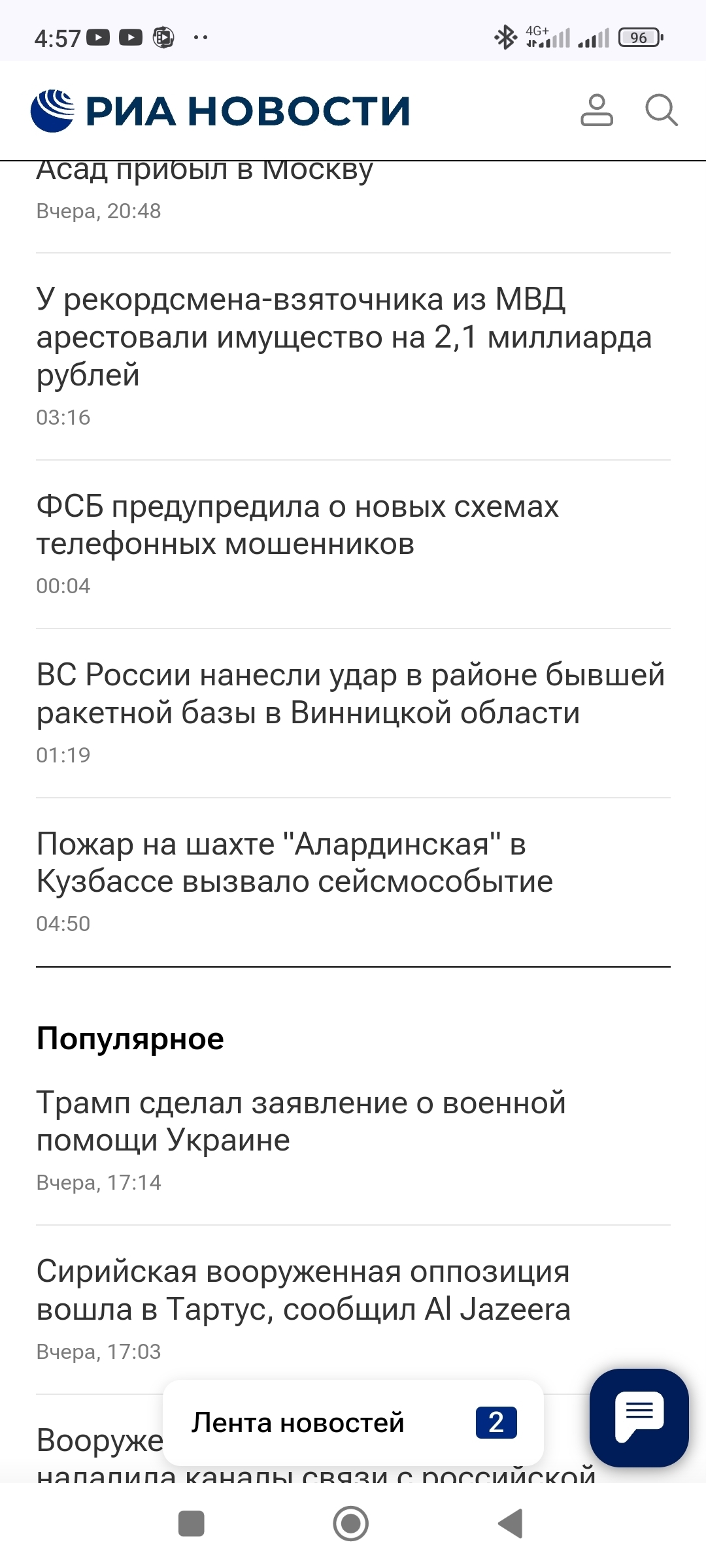Read Трамп's statement on Ukraine military aid

point(301,1121)
